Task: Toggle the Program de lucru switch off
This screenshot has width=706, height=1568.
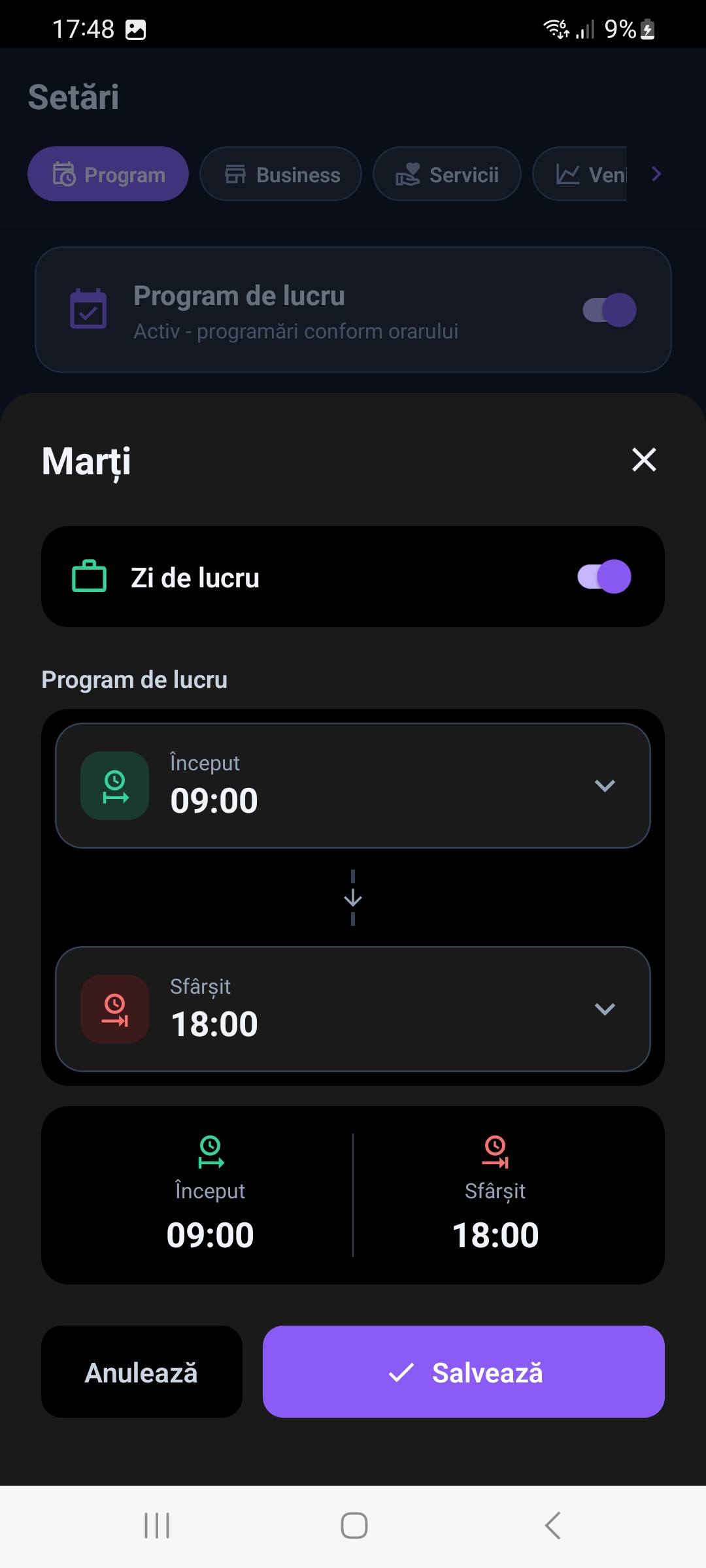Action: tap(609, 309)
